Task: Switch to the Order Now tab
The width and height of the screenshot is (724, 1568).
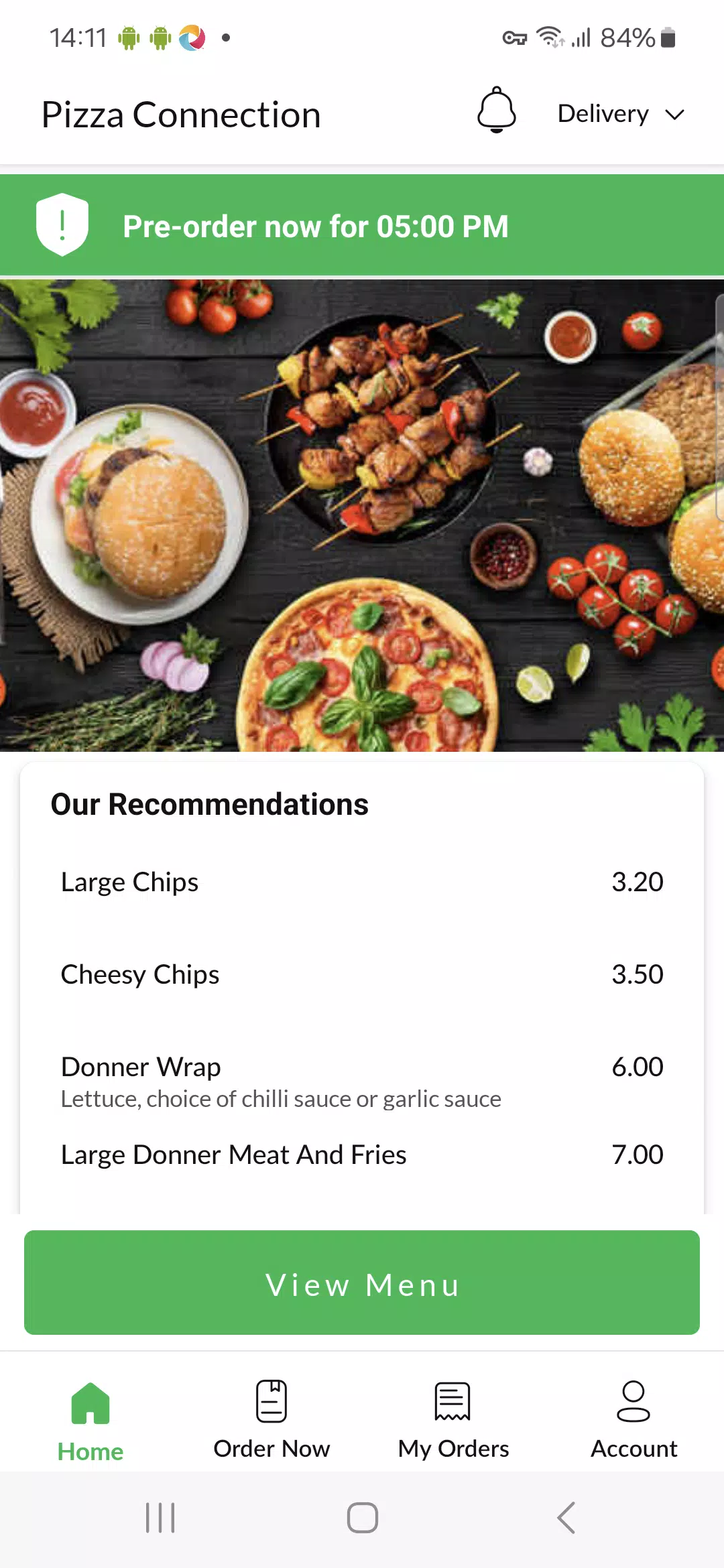Action: tap(271, 1421)
